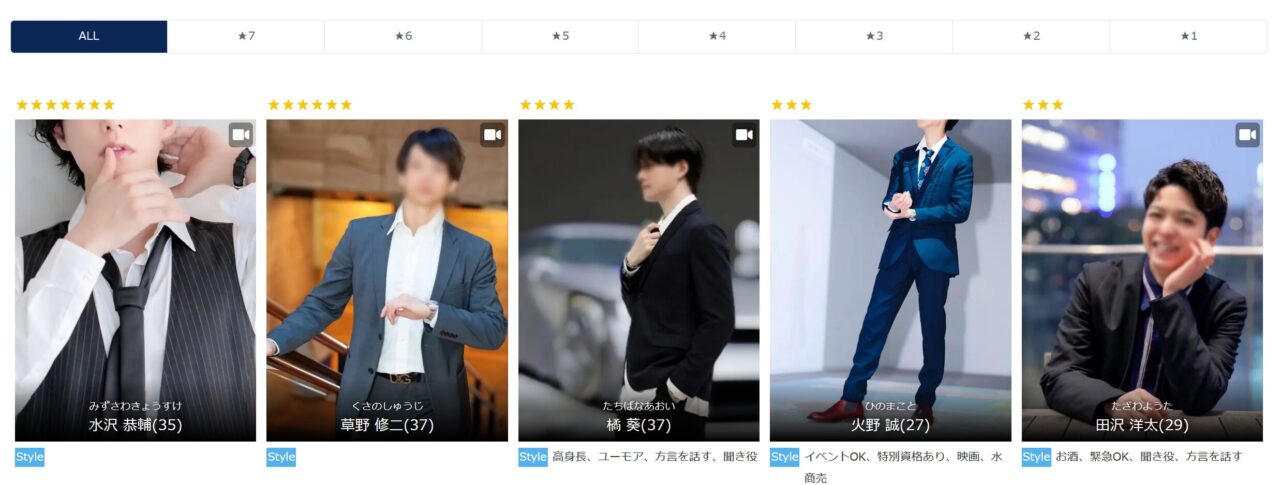
Task: Filter by the ★4 tab
Action: (x=717, y=36)
